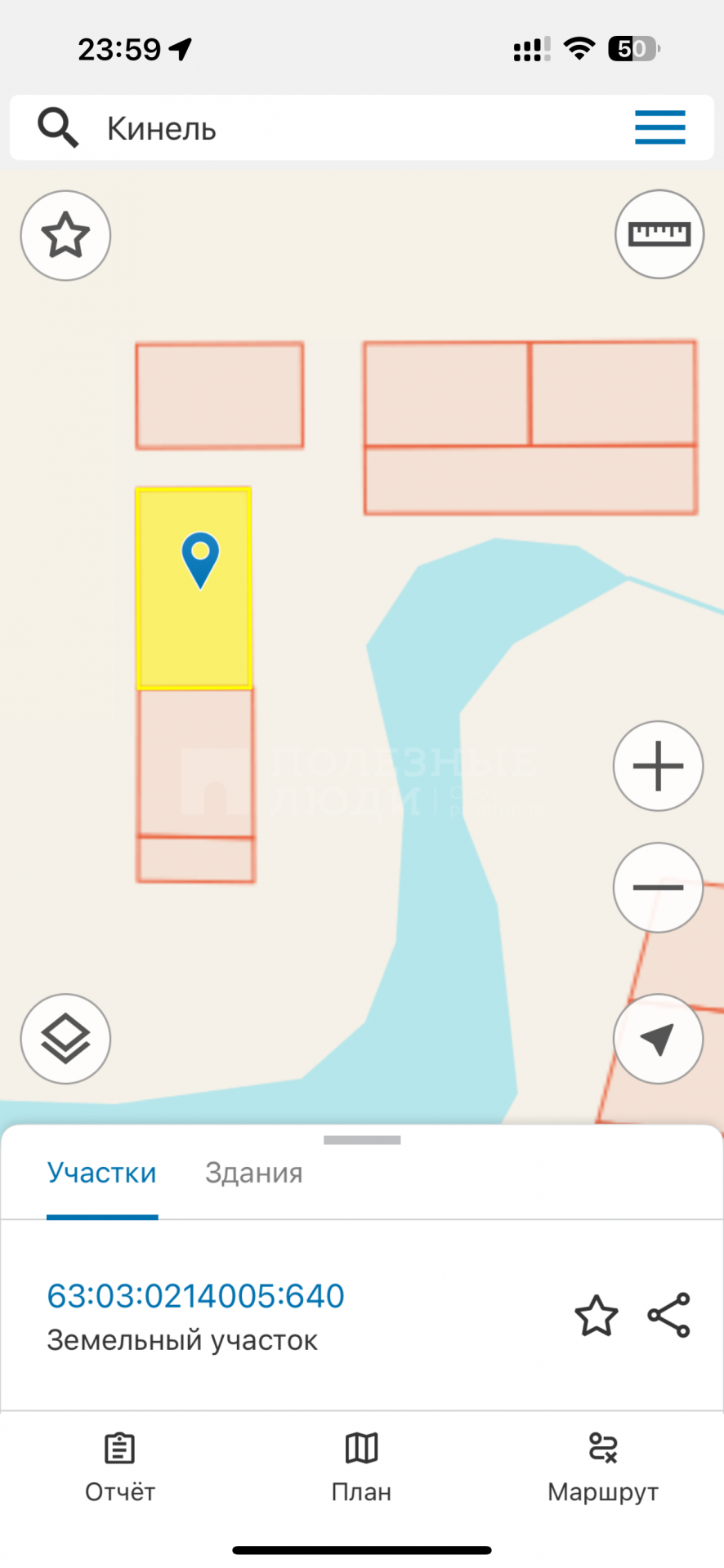Share the parcel 63:03:0214005:640

[669, 1315]
